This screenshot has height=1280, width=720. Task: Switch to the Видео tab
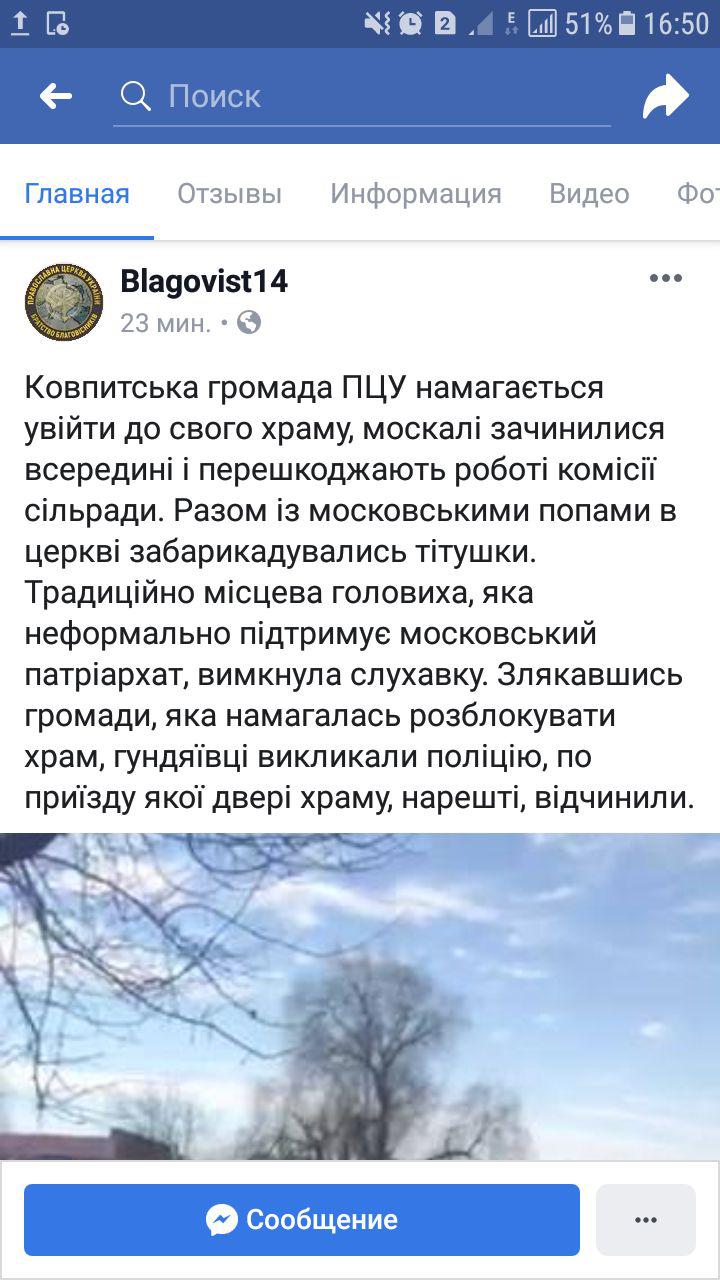[x=589, y=194]
